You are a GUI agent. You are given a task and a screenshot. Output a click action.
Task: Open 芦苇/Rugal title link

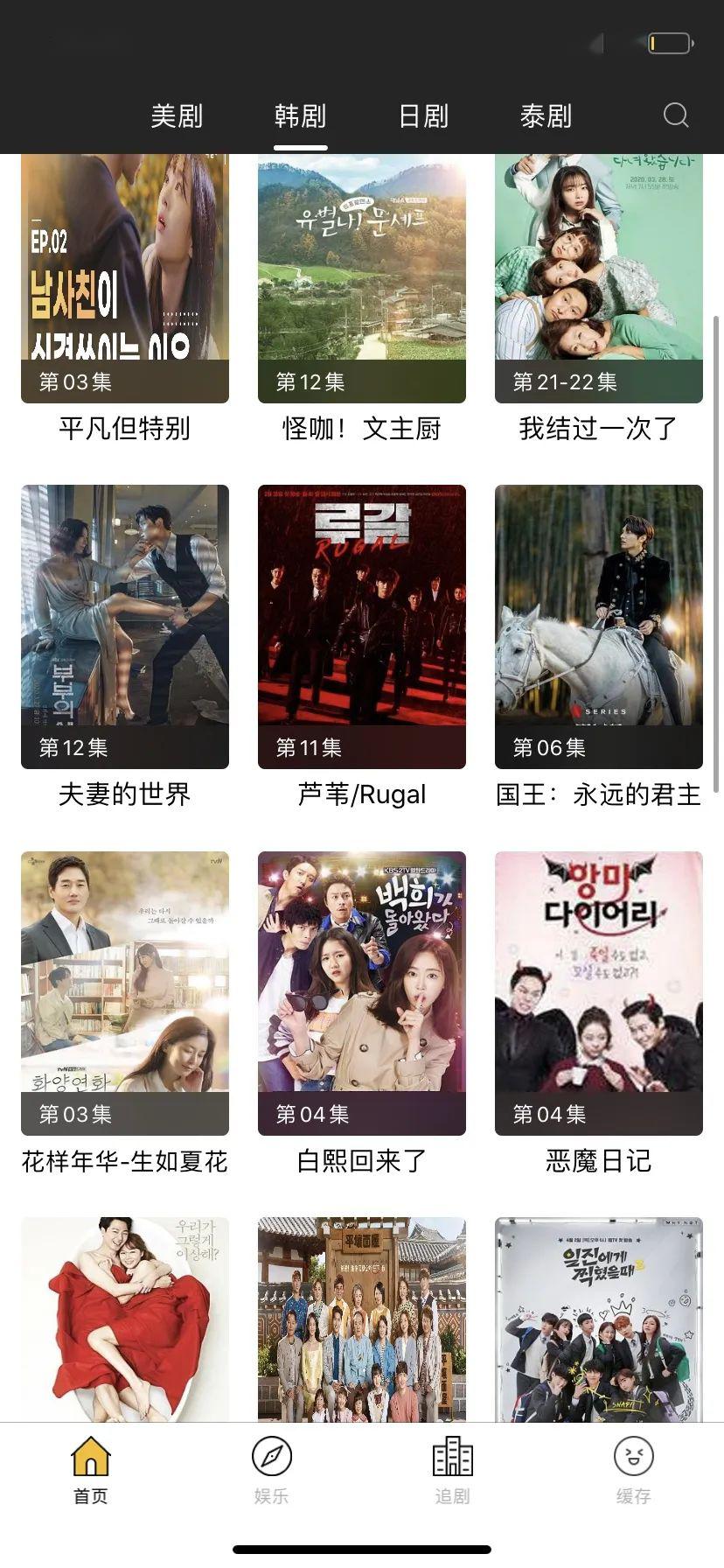[x=361, y=794]
